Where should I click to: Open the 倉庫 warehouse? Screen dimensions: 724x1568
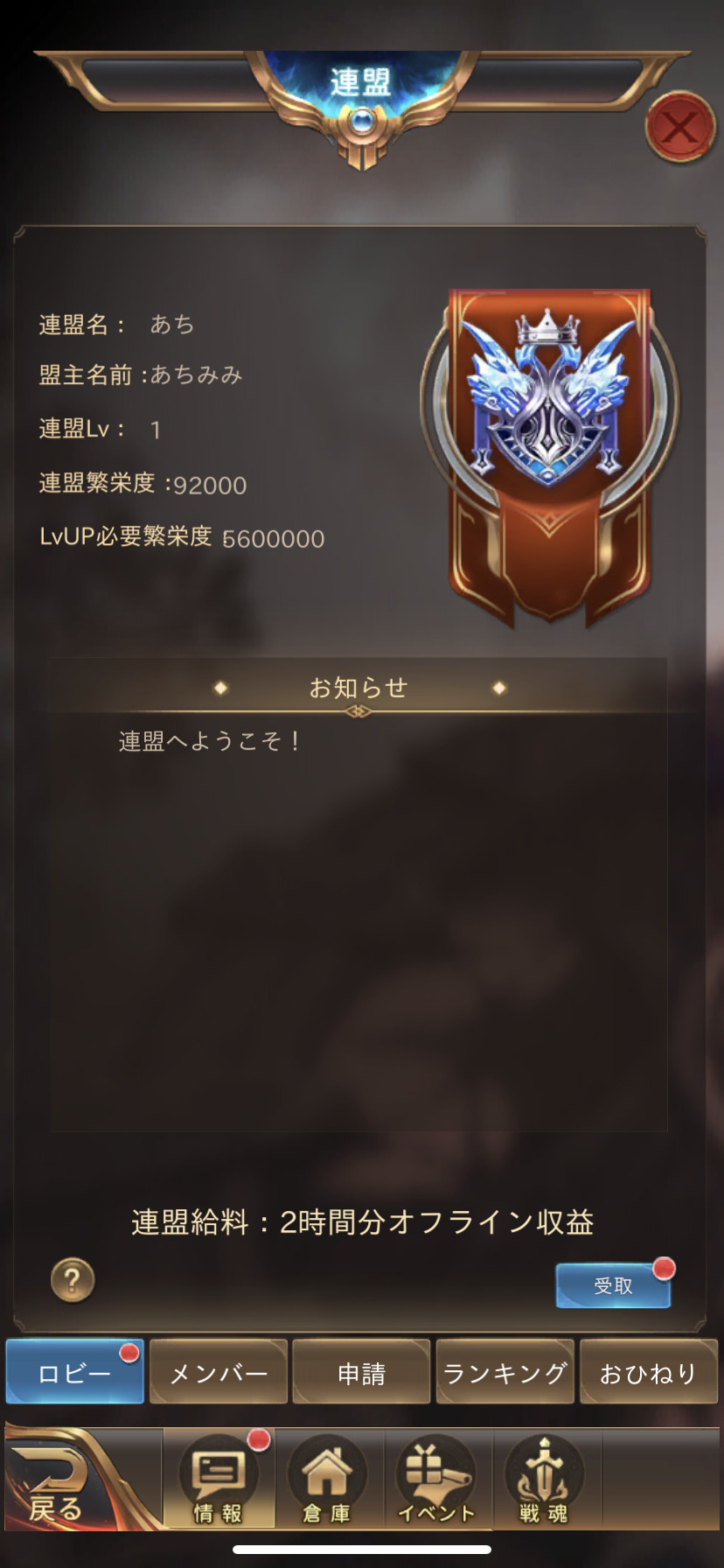click(326, 1480)
